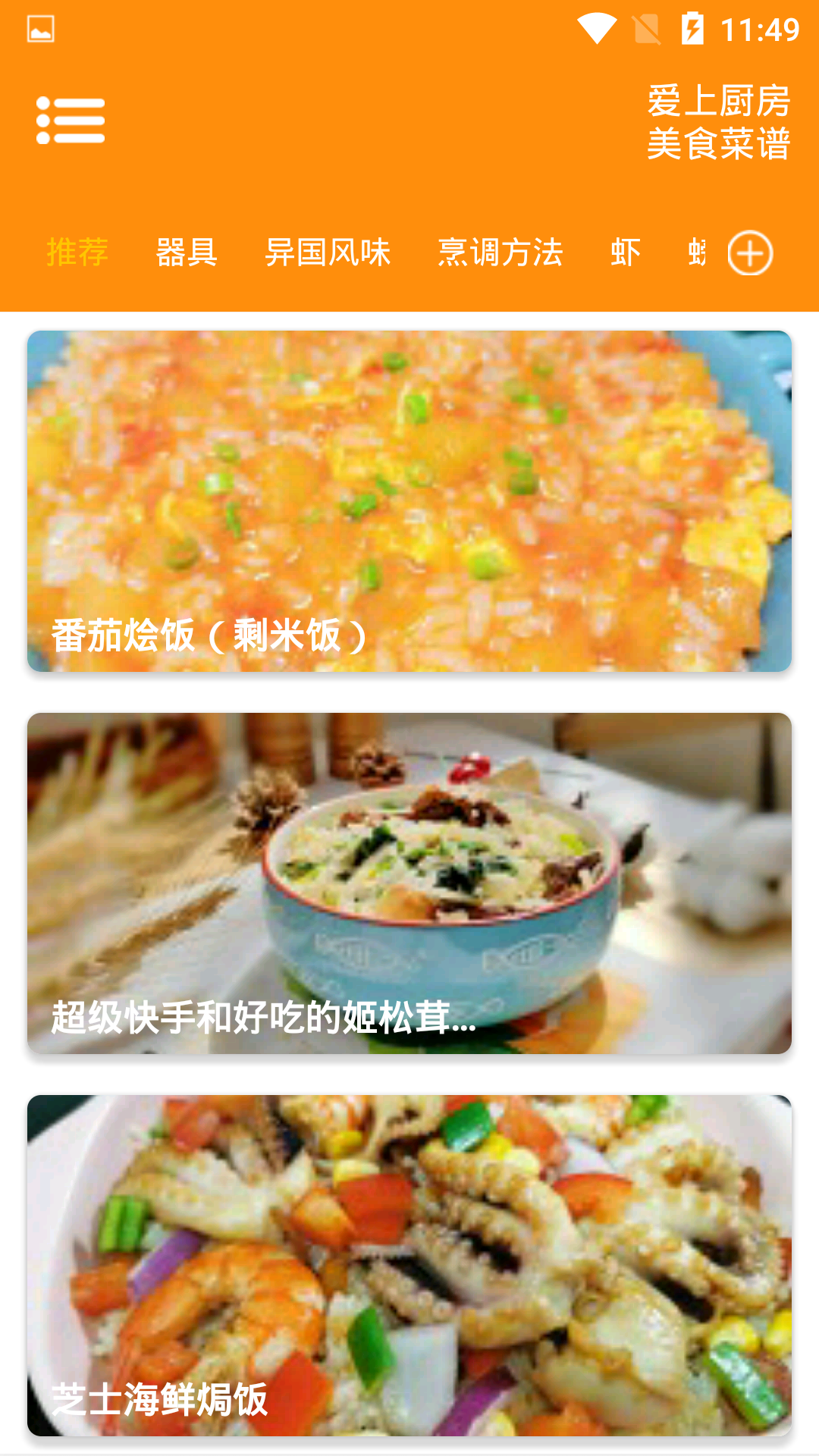Viewport: 819px width, 1456px height.
Task: Select the 推荐 tab
Action: pyautogui.click(x=77, y=253)
